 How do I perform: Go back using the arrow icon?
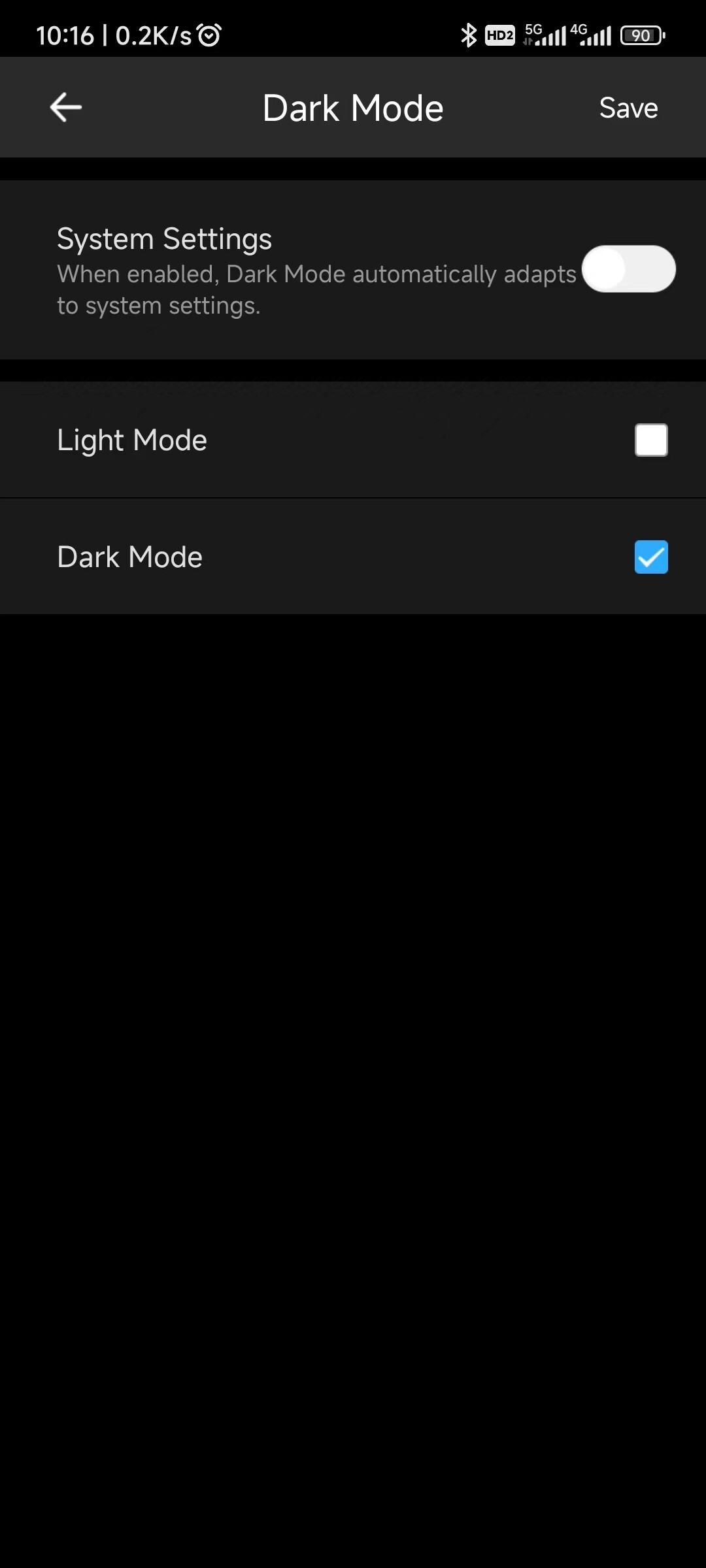(x=66, y=107)
